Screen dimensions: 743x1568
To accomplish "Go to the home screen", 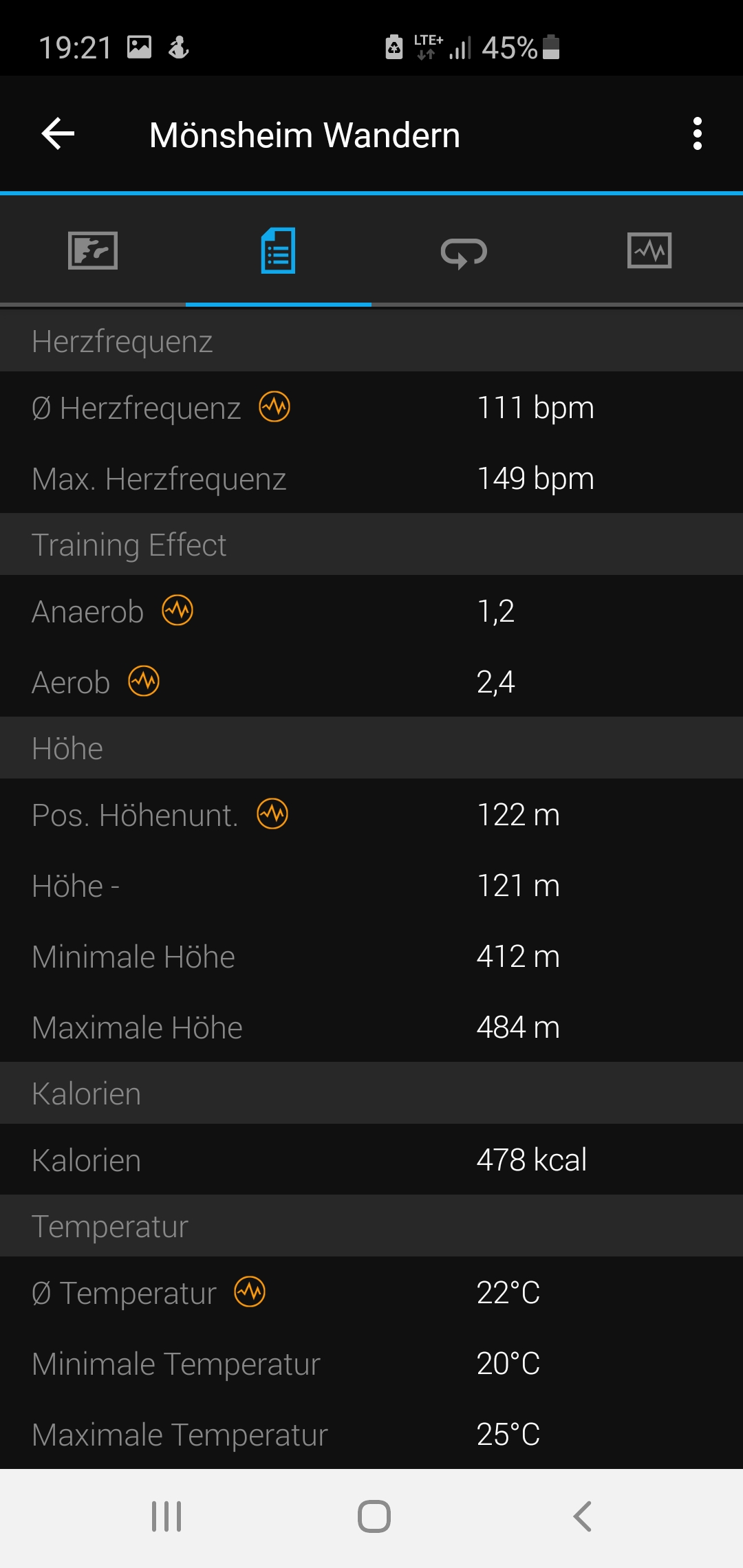I will [374, 1516].
